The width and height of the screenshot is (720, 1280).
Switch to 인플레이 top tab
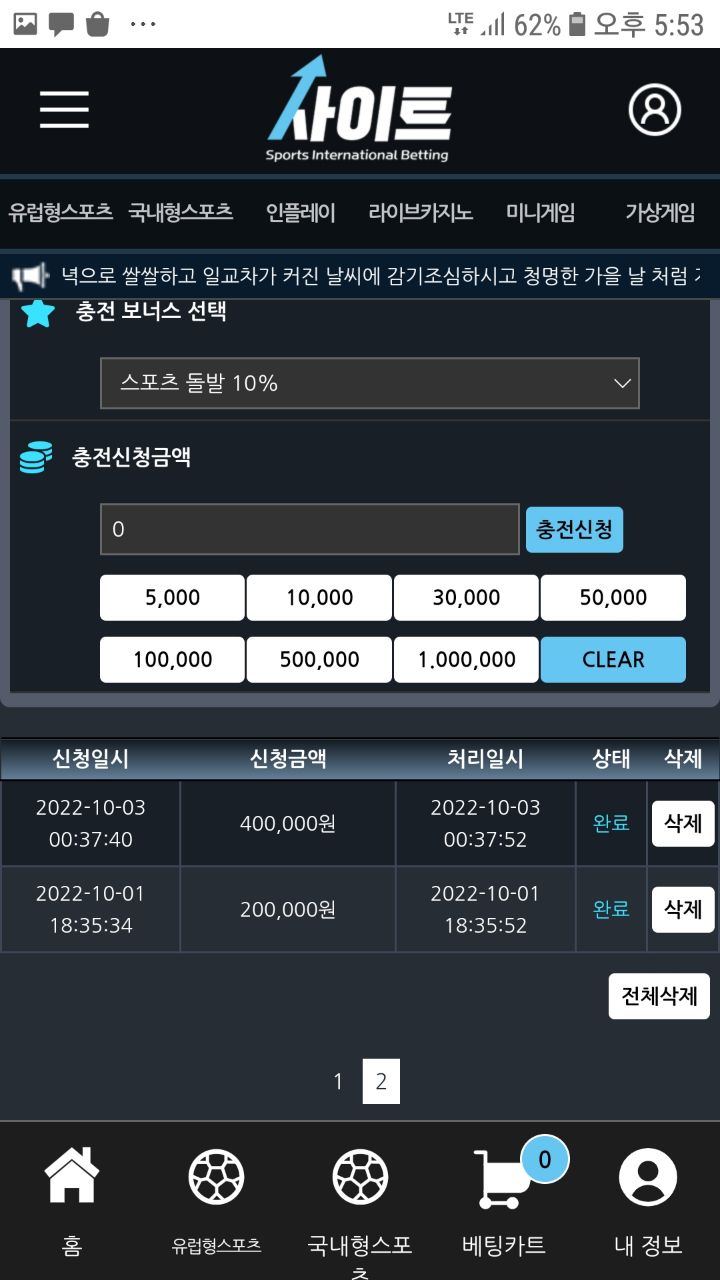[300, 213]
